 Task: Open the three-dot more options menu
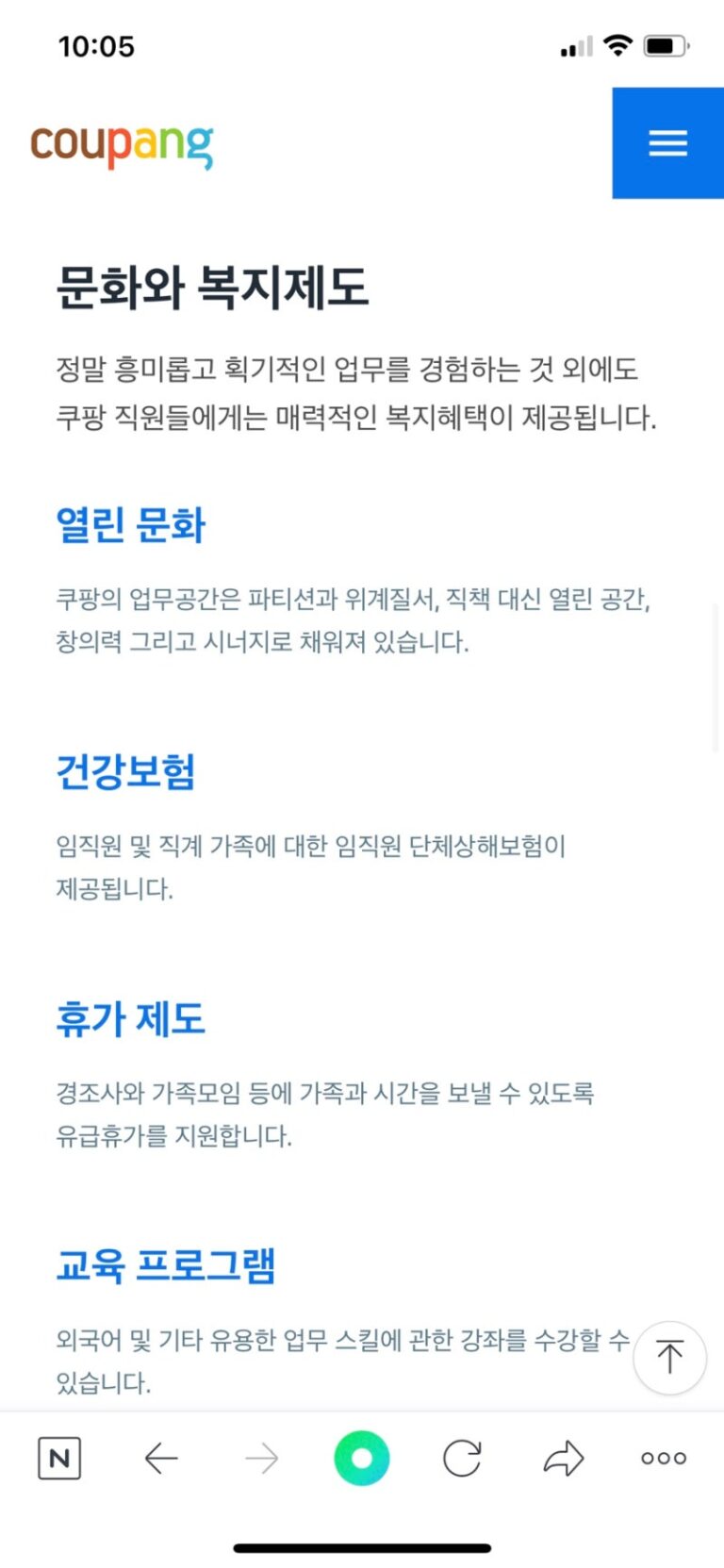[x=664, y=1459]
